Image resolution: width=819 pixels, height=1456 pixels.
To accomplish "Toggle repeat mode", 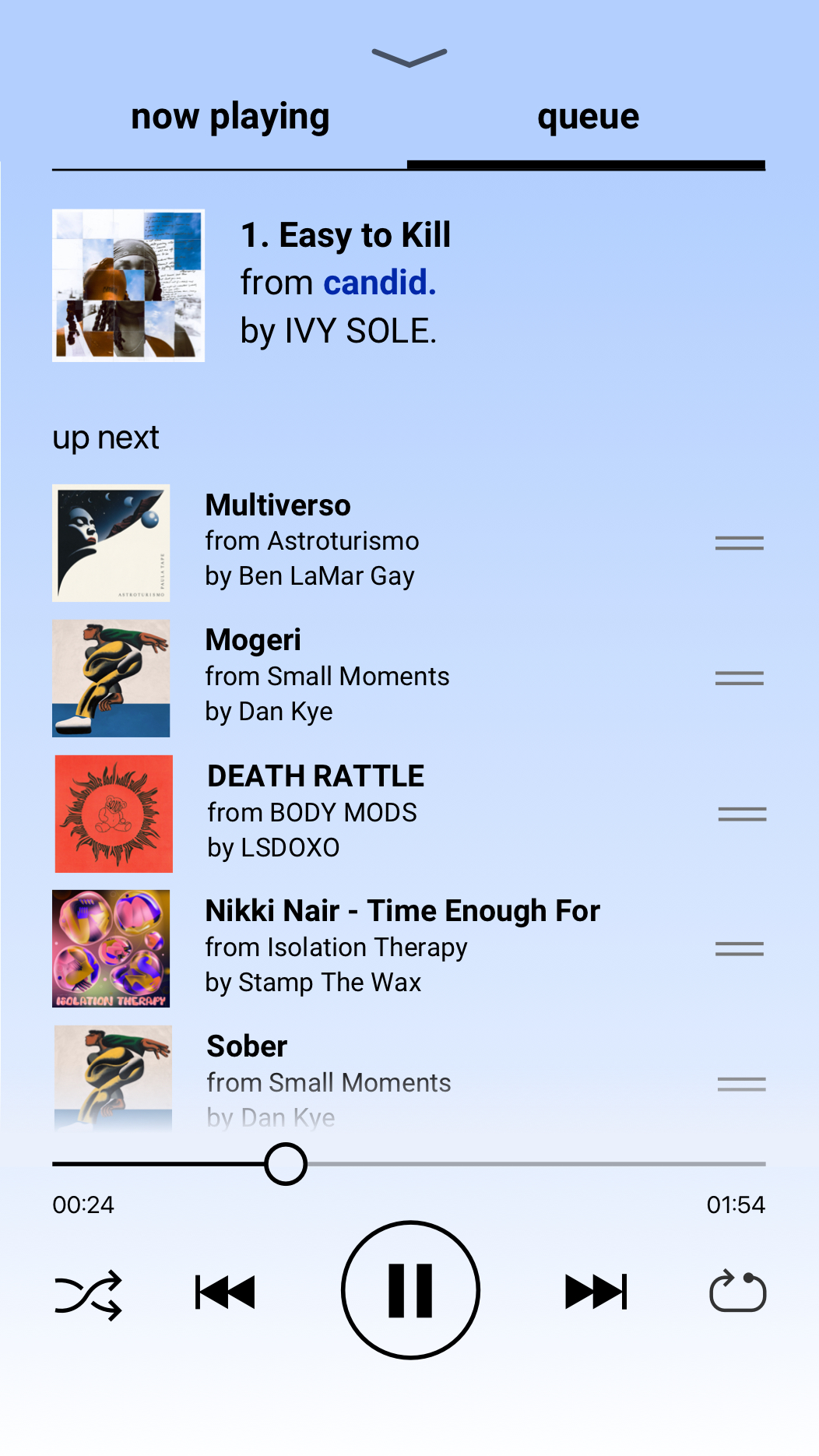I will (737, 1292).
